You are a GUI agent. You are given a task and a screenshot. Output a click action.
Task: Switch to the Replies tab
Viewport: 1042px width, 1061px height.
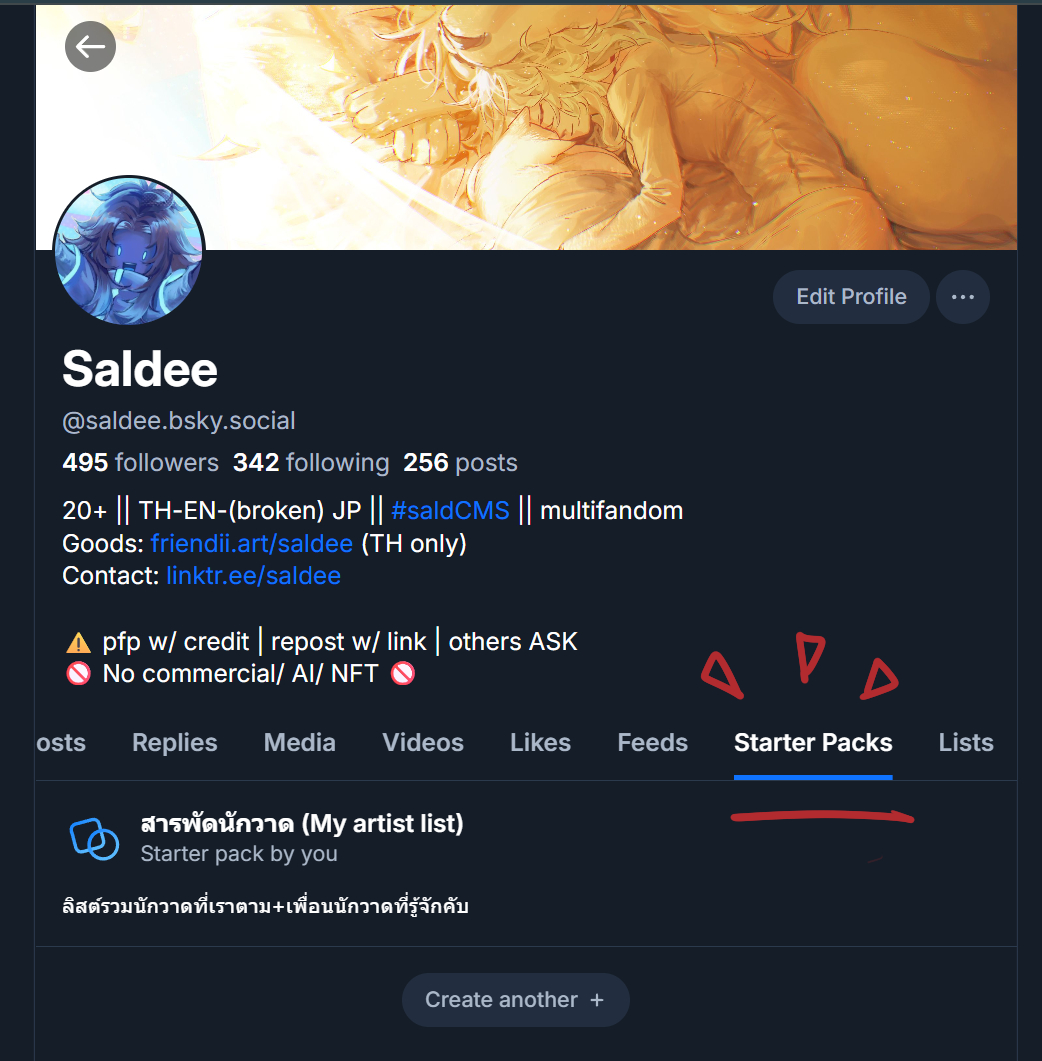tap(175, 743)
